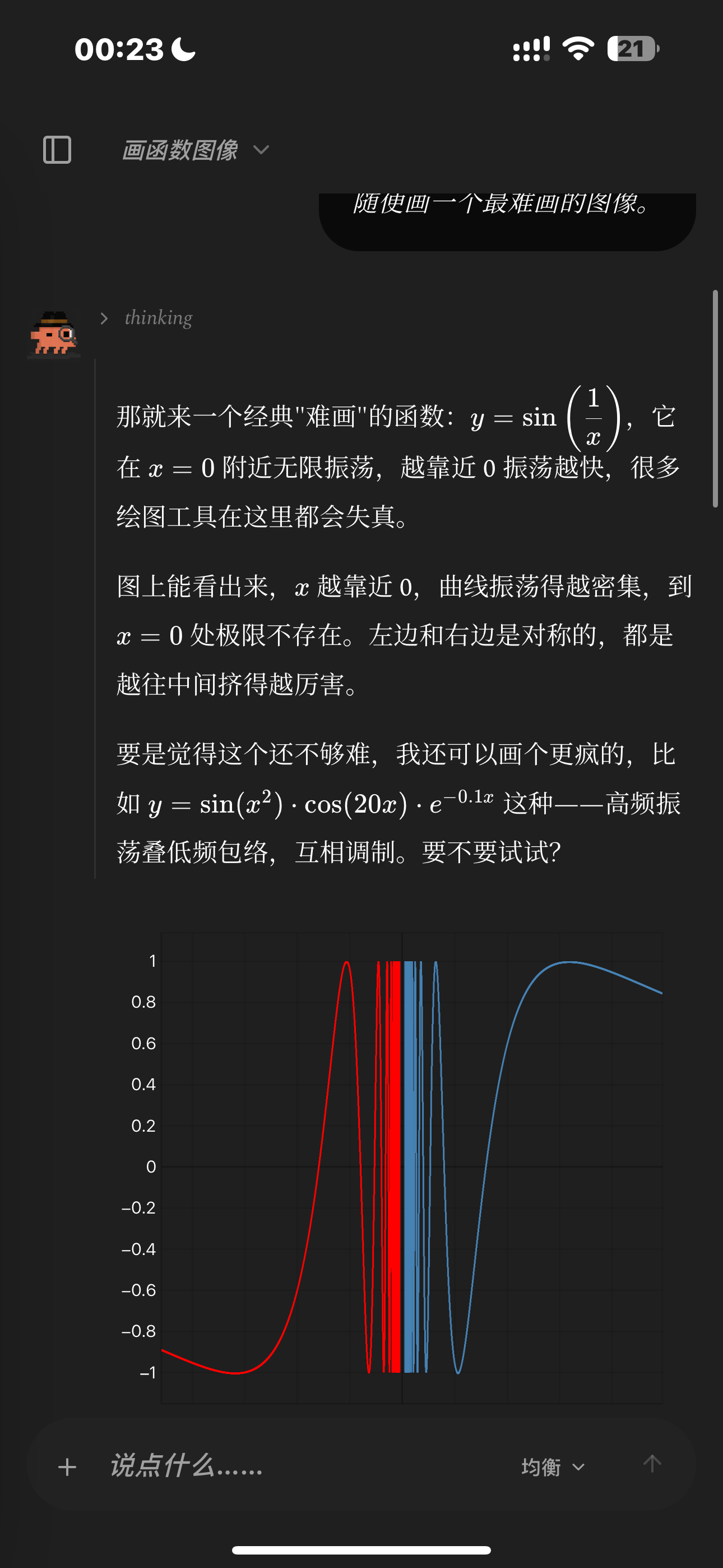Open the 画函数图像 conversation title dropdown

coord(194,150)
